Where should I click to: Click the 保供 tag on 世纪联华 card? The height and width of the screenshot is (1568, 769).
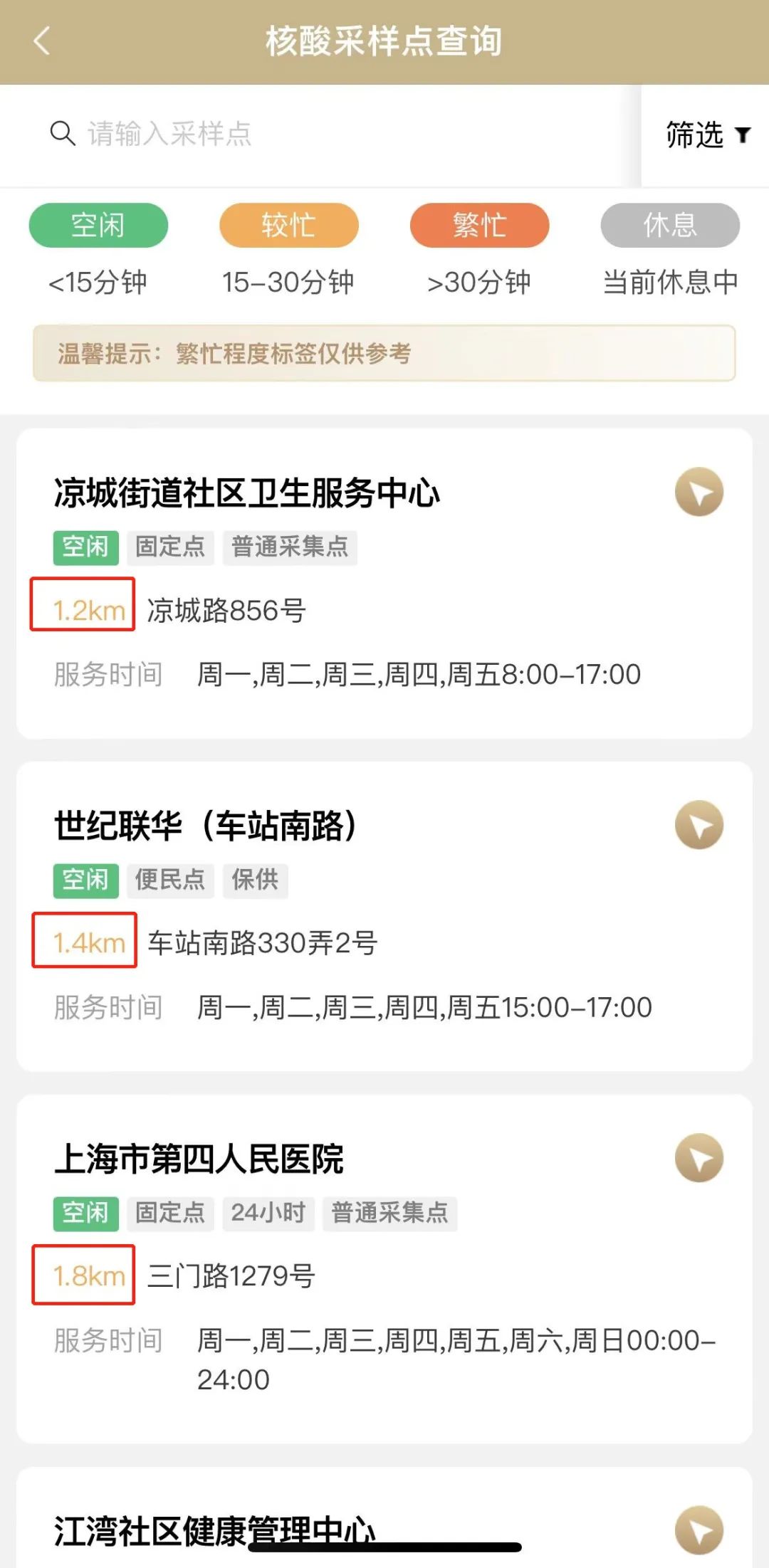256,880
